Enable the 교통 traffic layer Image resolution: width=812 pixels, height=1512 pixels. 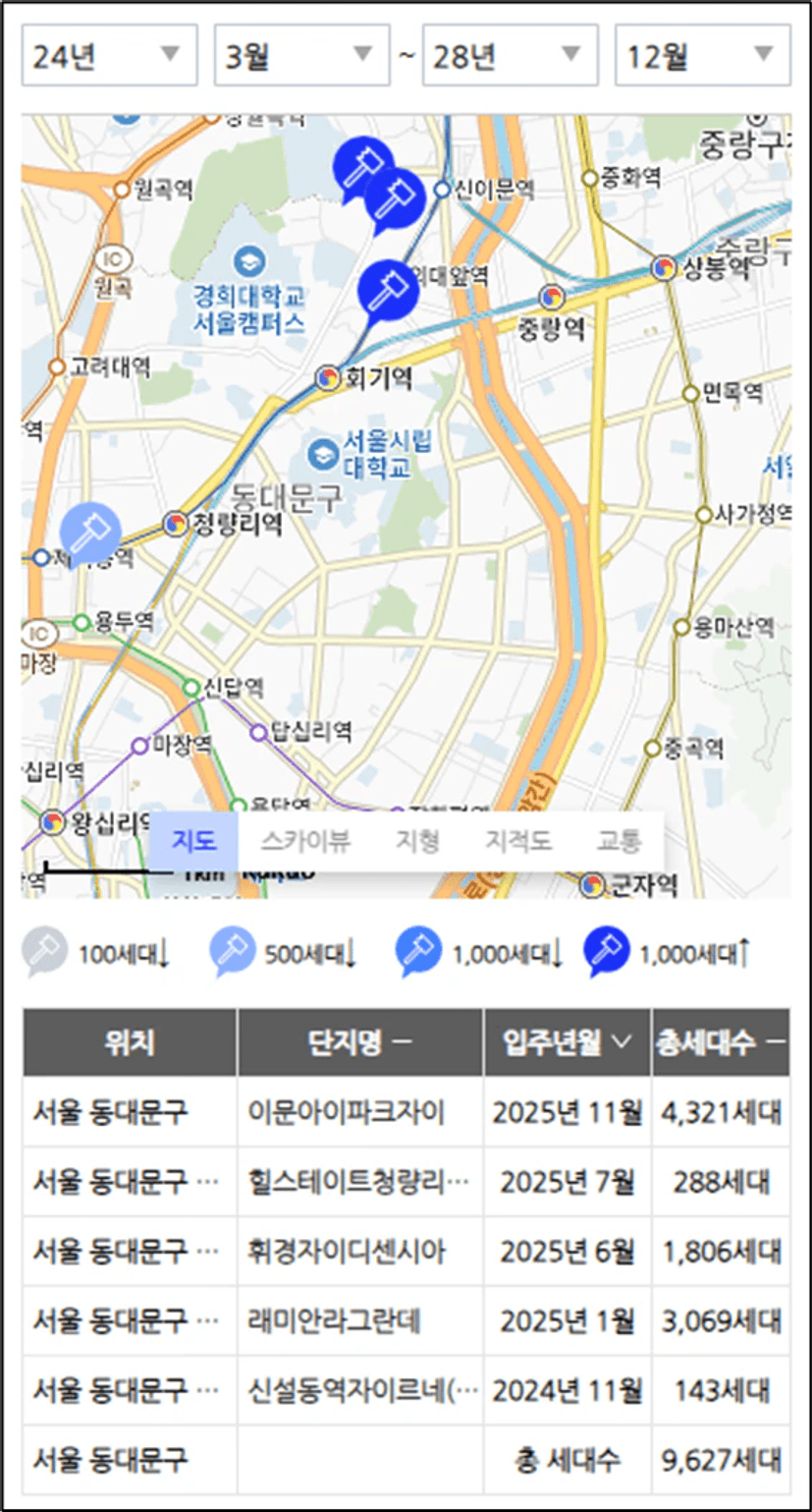(620, 841)
